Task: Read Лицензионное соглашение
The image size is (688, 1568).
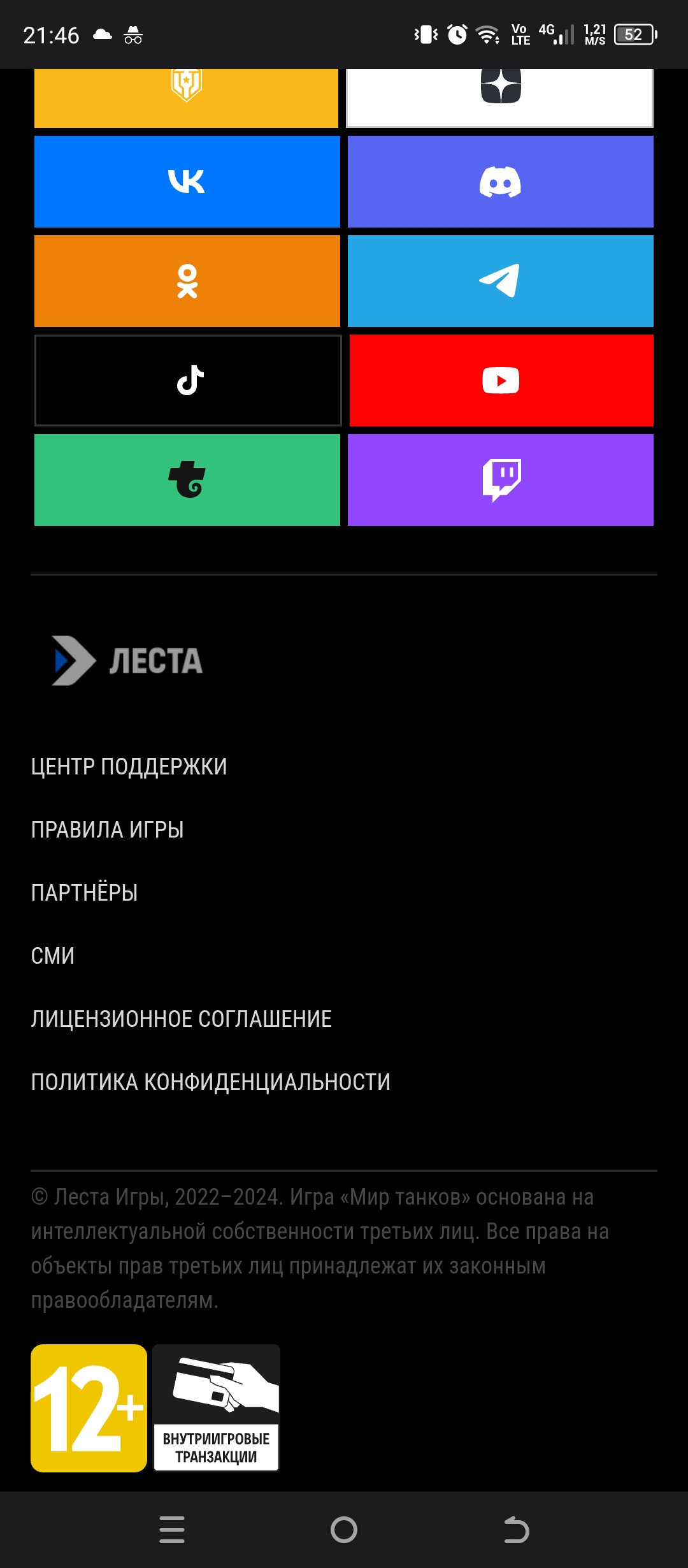Action: pyautogui.click(x=182, y=1019)
